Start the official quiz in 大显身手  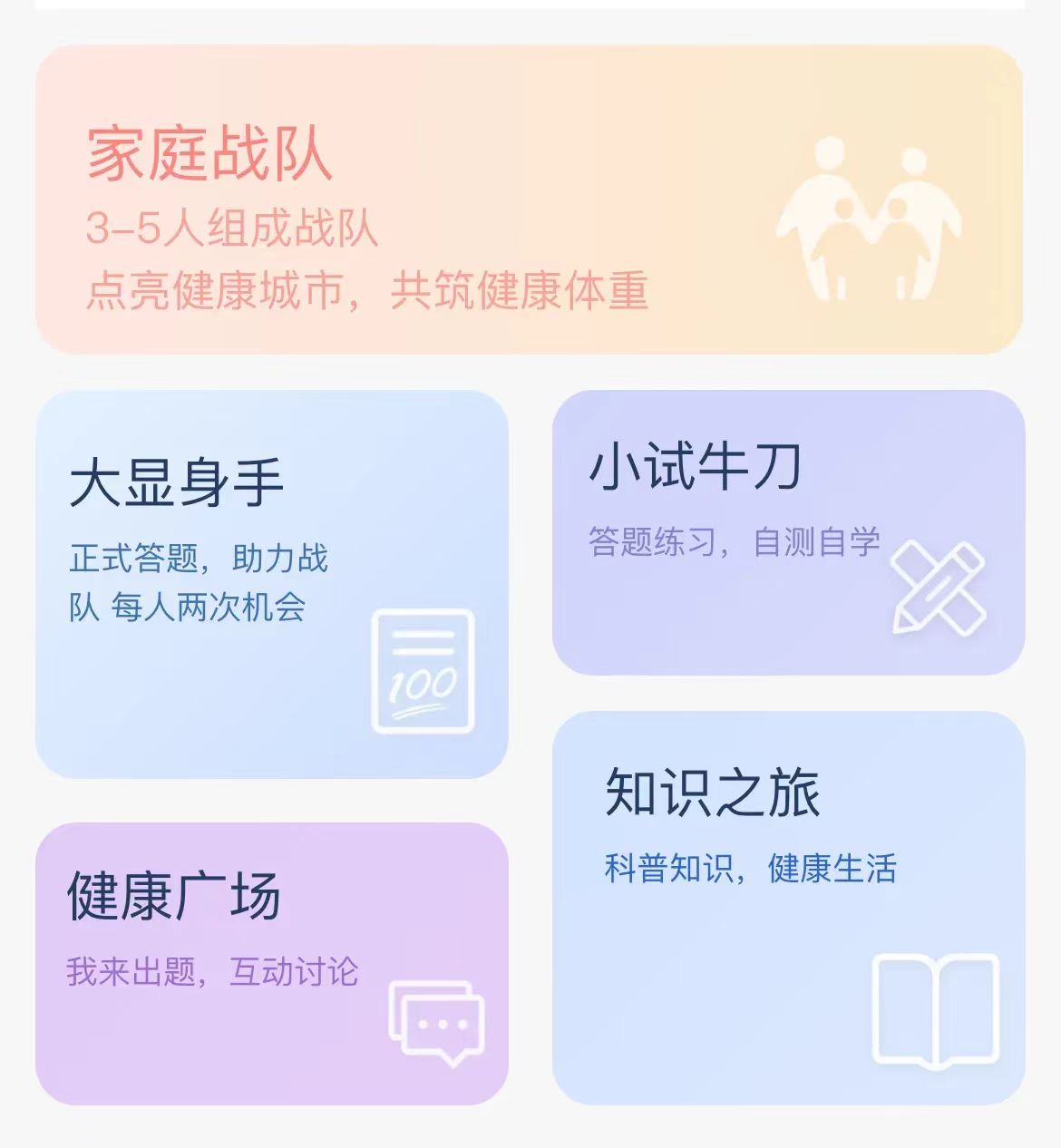[x=271, y=584]
